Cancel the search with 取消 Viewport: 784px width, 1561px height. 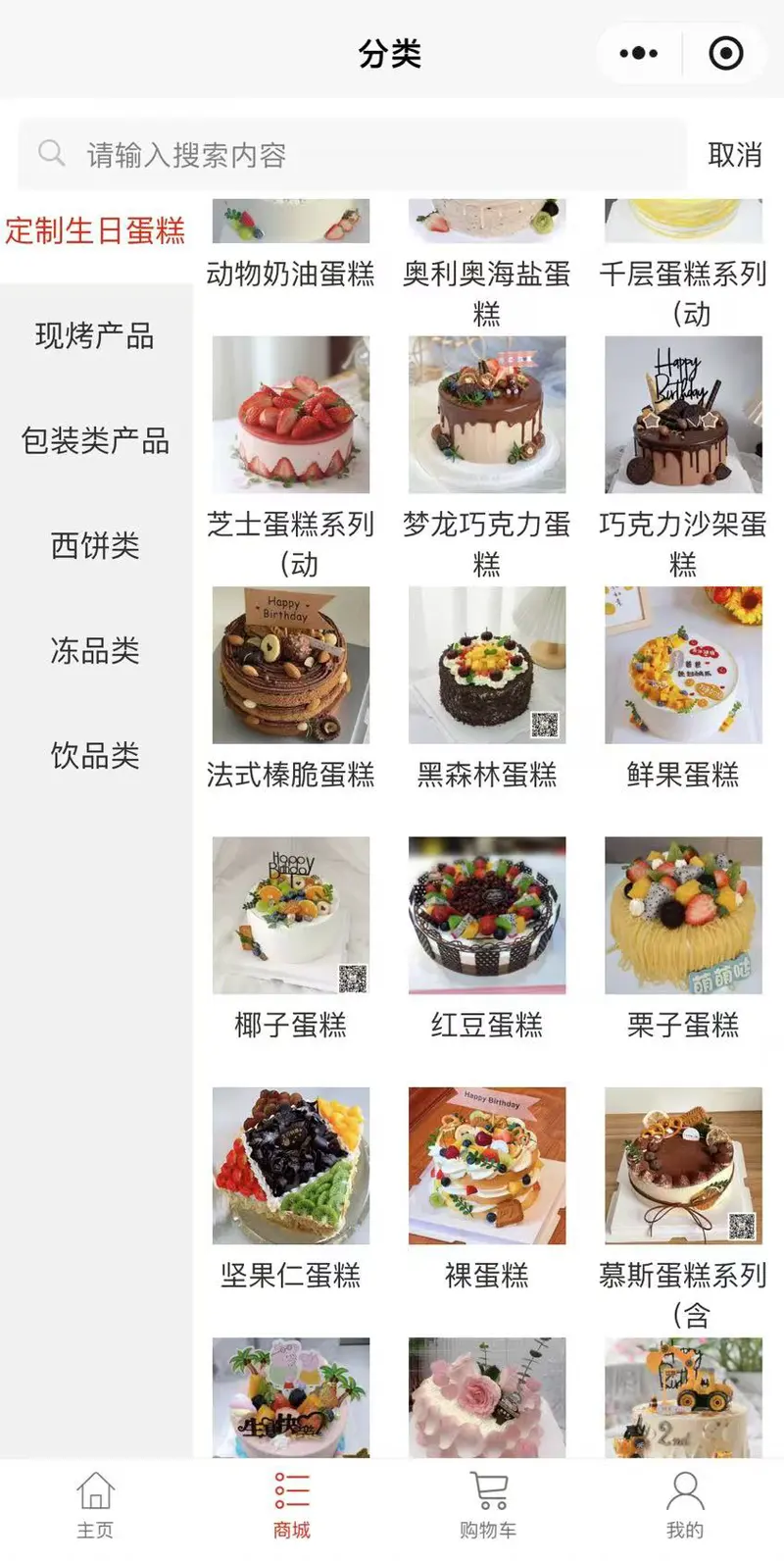pos(735,155)
